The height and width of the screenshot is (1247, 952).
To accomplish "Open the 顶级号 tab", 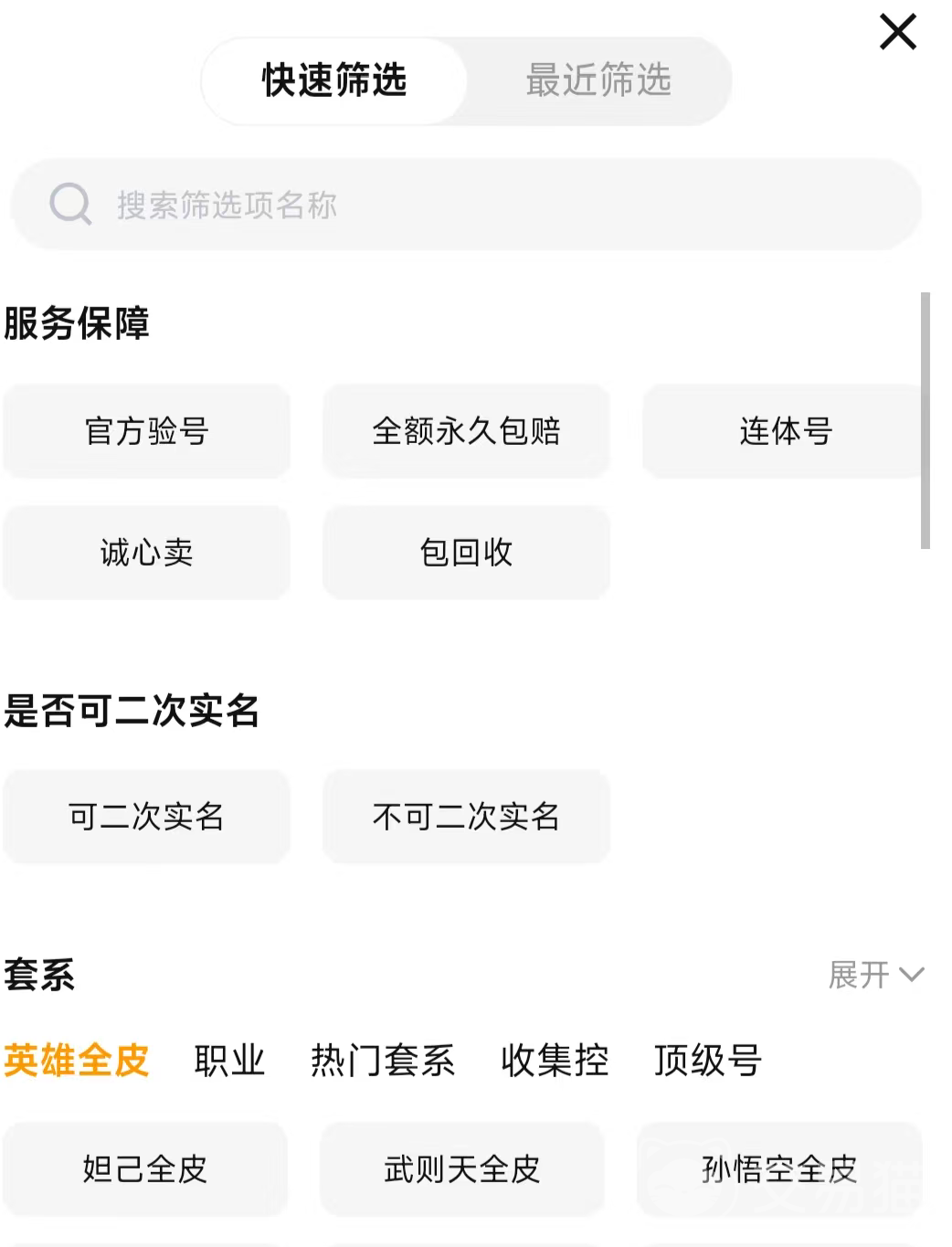I will tap(708, 1061).
